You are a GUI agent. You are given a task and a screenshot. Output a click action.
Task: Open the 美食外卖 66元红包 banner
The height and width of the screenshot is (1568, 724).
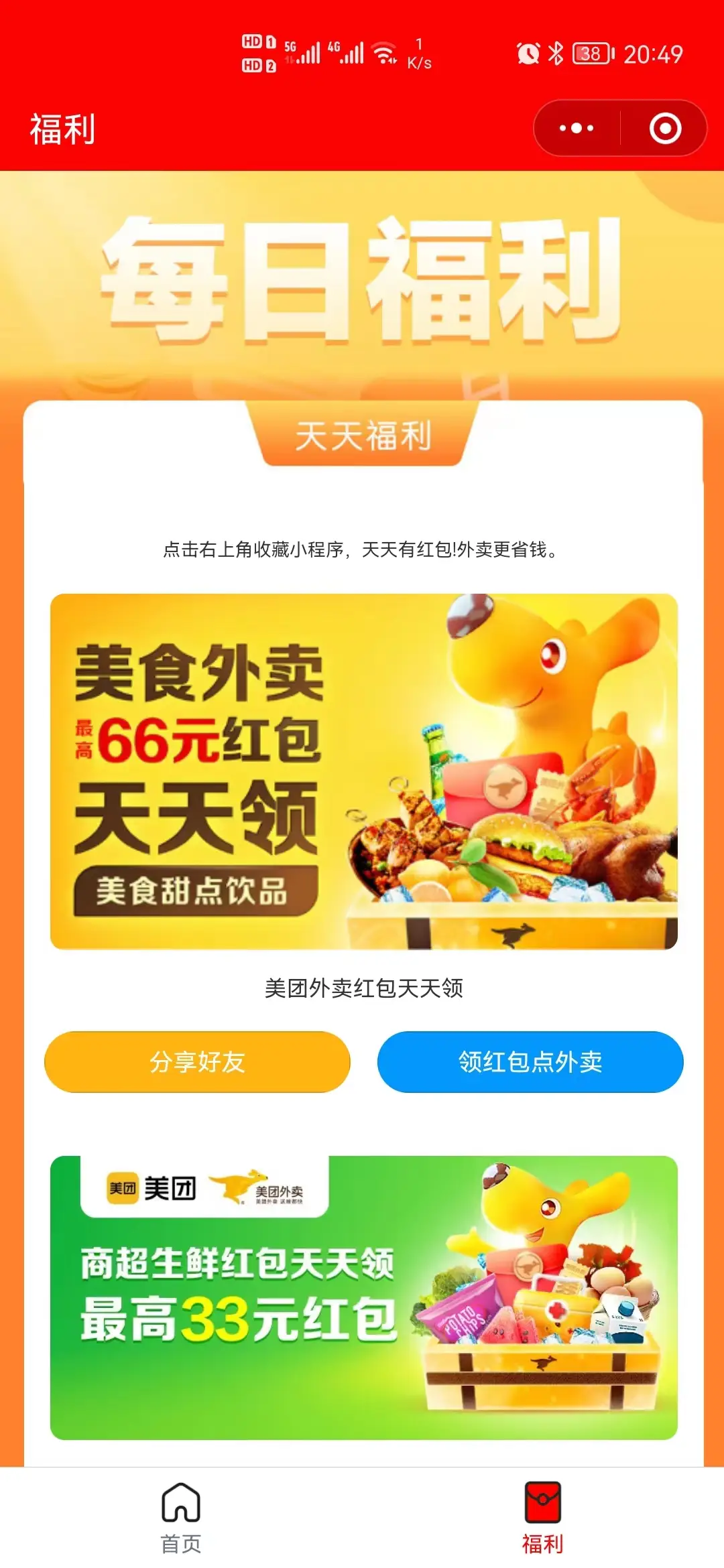[363, 771]
